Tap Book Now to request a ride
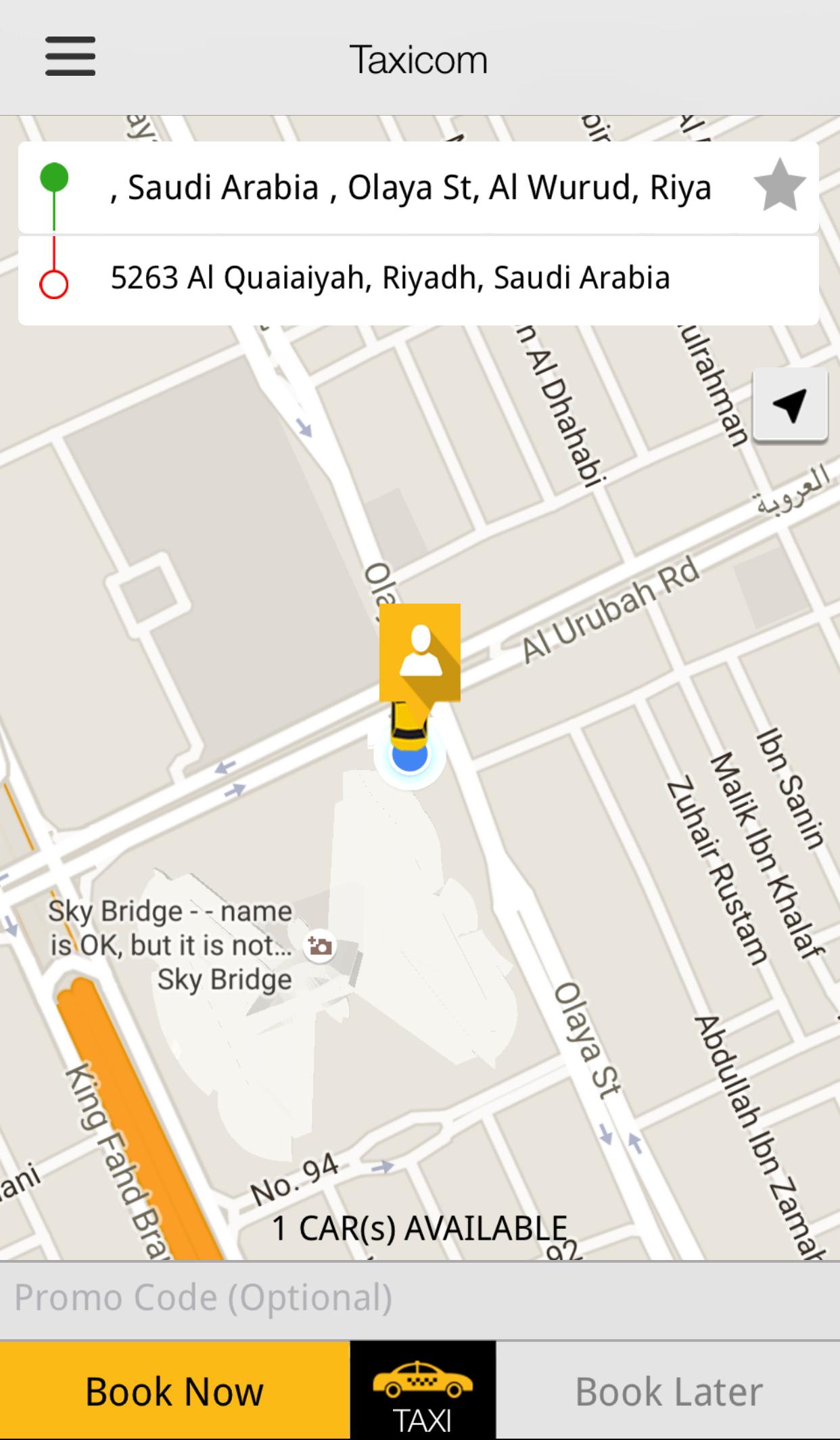The height and width of the screenshot is (1440, 840). [174, 1391]
